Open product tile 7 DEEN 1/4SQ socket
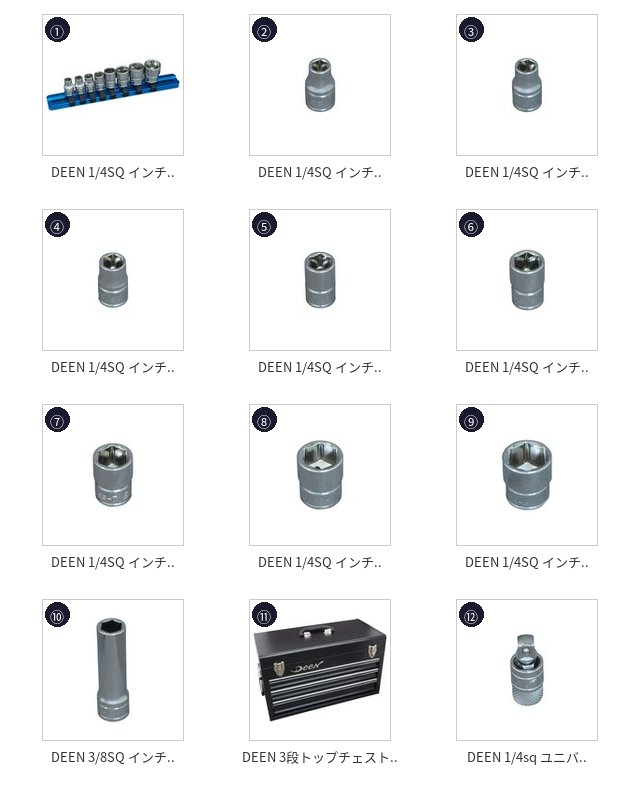This screenshot has width=641, height=800. point(113,475)
